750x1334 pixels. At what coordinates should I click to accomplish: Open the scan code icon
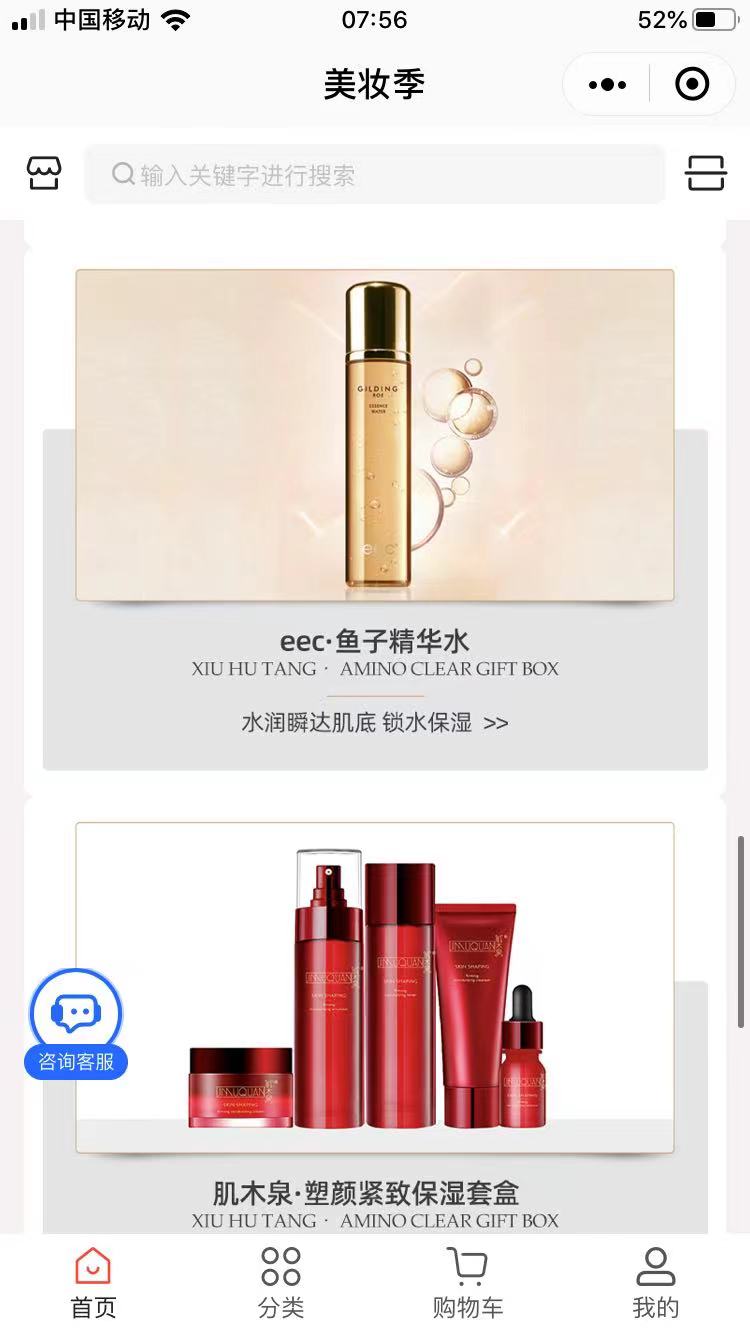click(x=705, y=174)
